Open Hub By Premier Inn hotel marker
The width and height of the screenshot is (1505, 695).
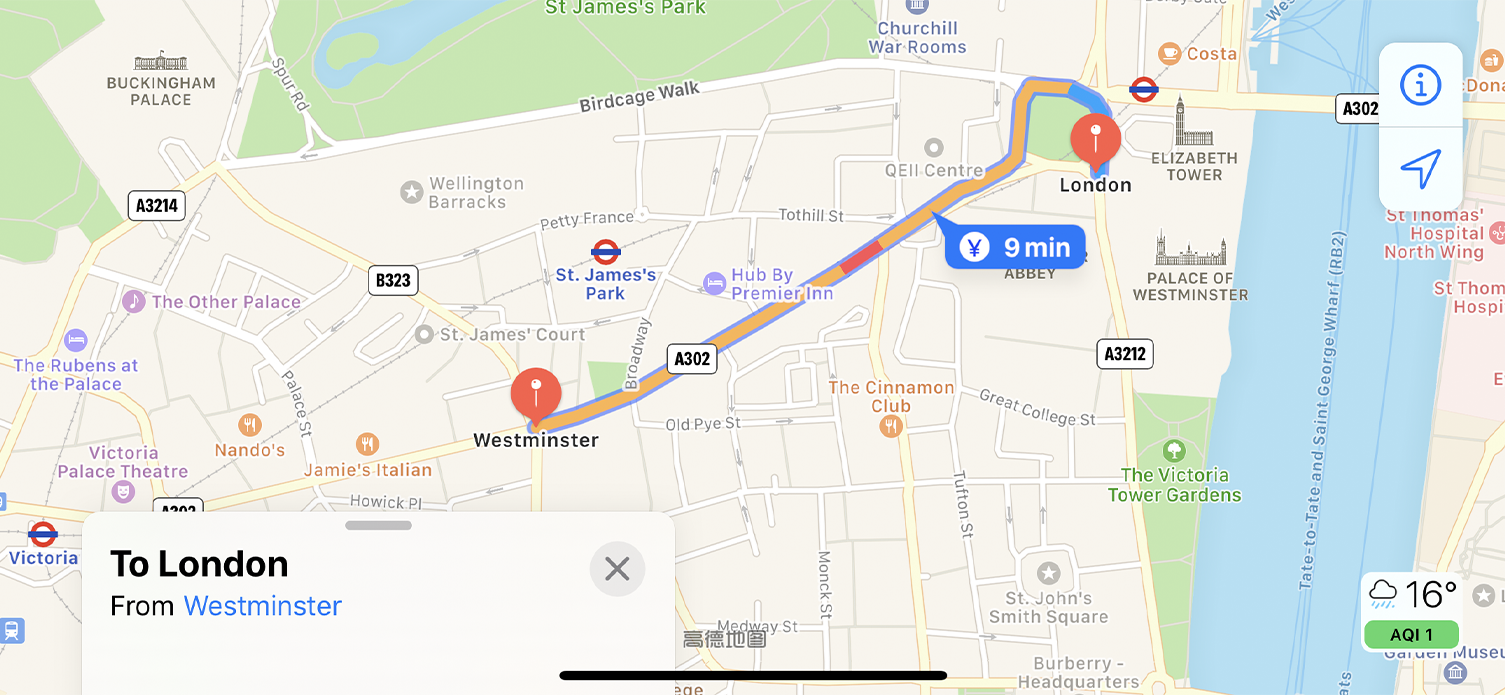click(714, 284)
